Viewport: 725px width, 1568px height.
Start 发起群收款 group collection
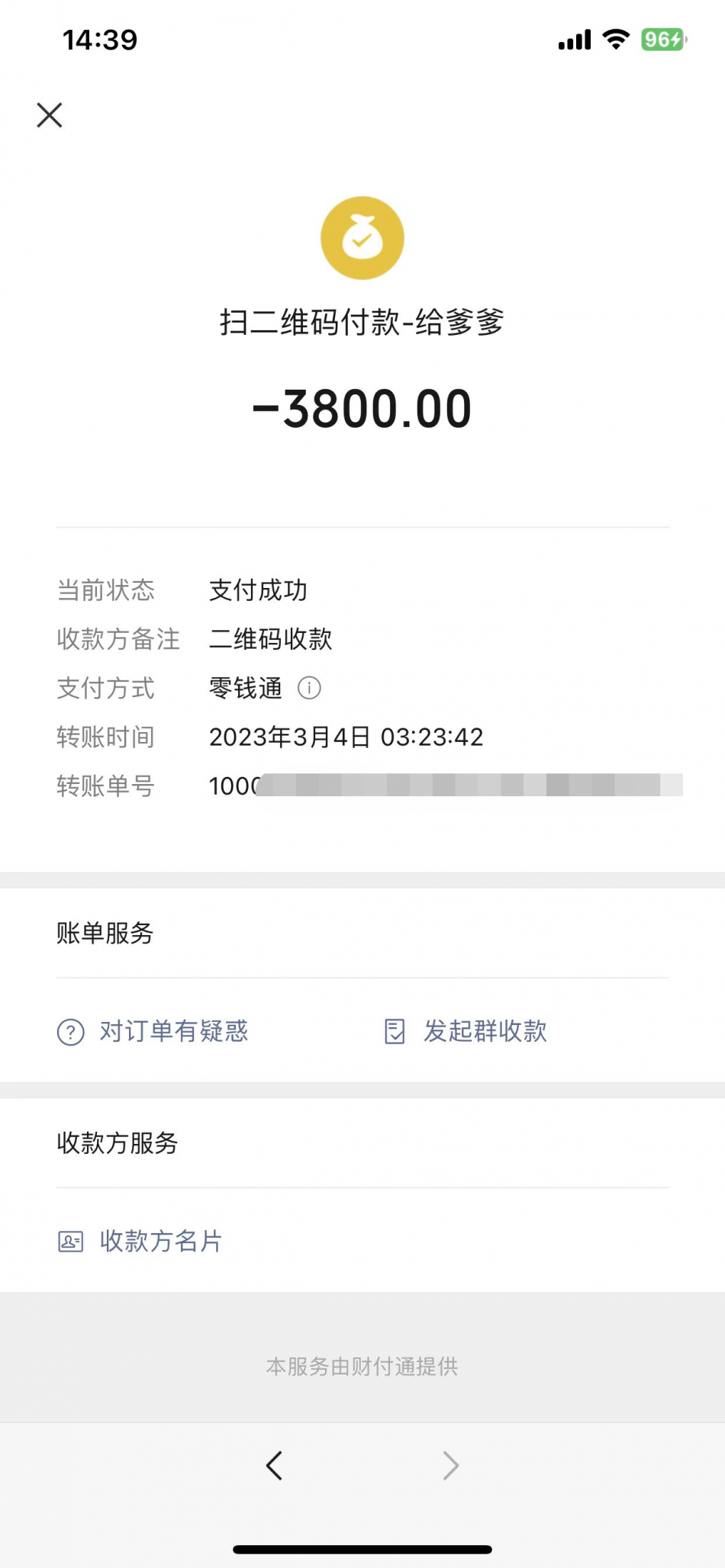466,1032
